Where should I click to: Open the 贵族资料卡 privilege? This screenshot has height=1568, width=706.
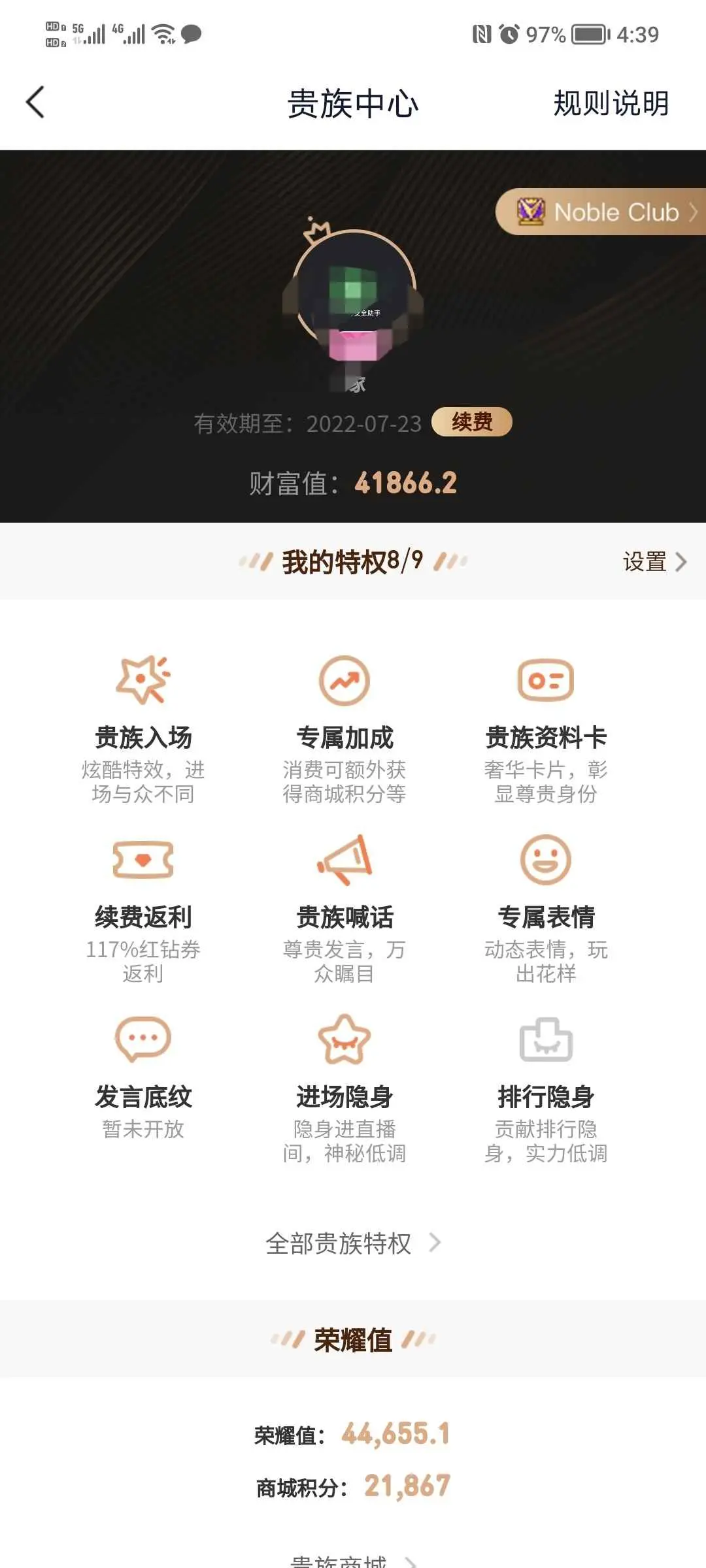pos(546,730)
